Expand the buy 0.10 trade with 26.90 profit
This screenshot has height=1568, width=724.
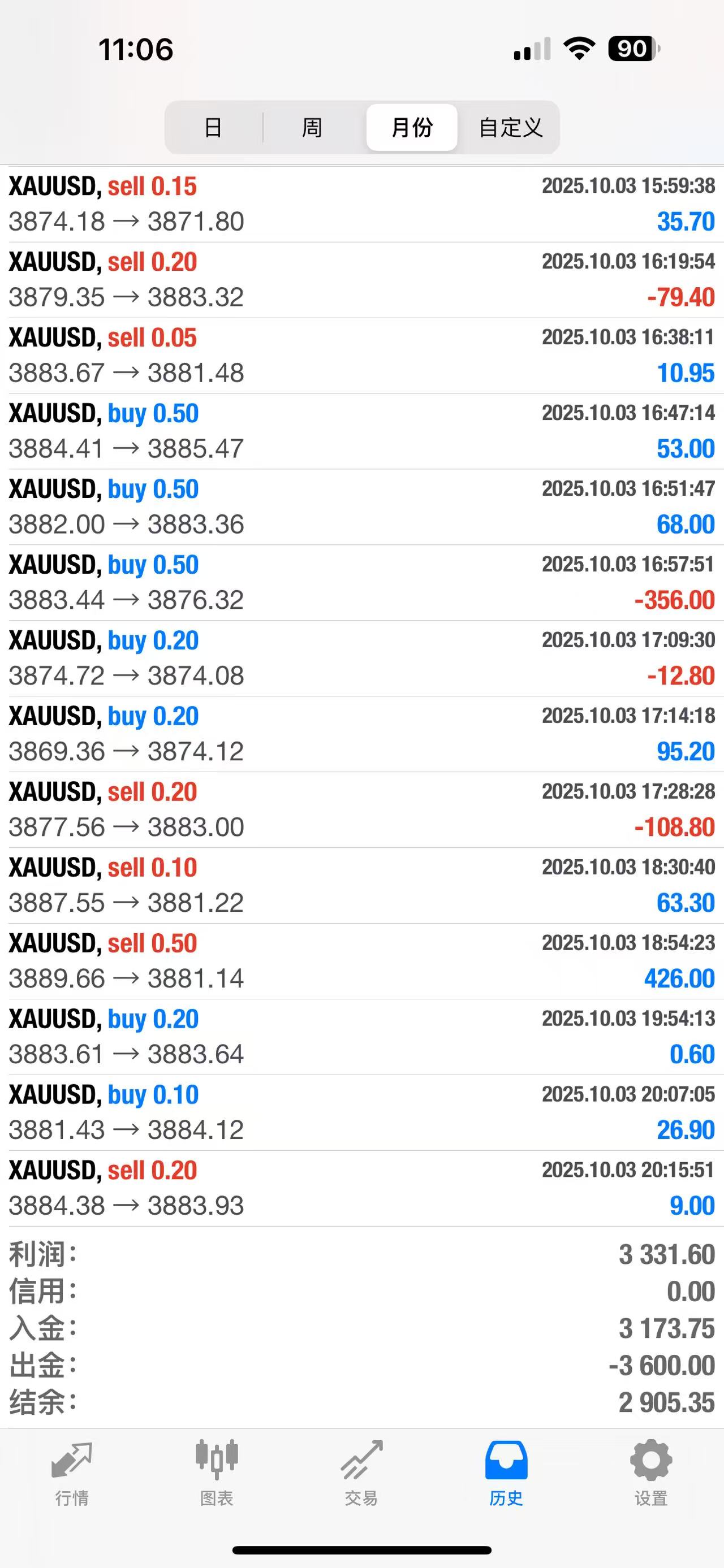[x=361, y=1112]
